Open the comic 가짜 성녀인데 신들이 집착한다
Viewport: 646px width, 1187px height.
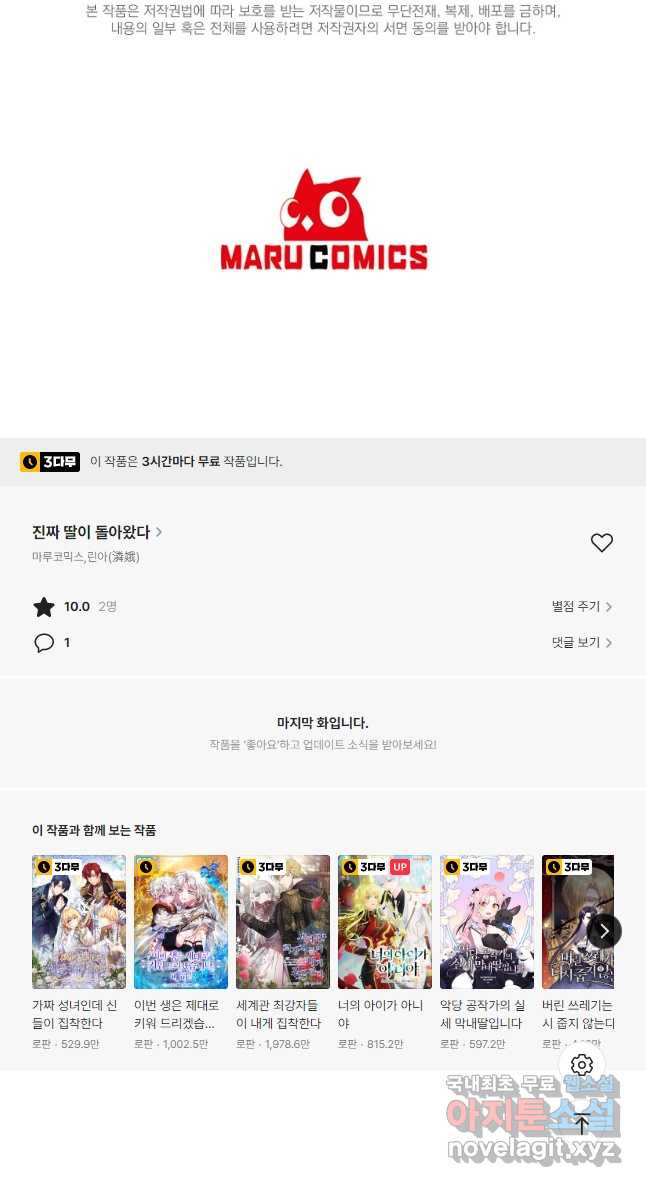tap(79, 922)
